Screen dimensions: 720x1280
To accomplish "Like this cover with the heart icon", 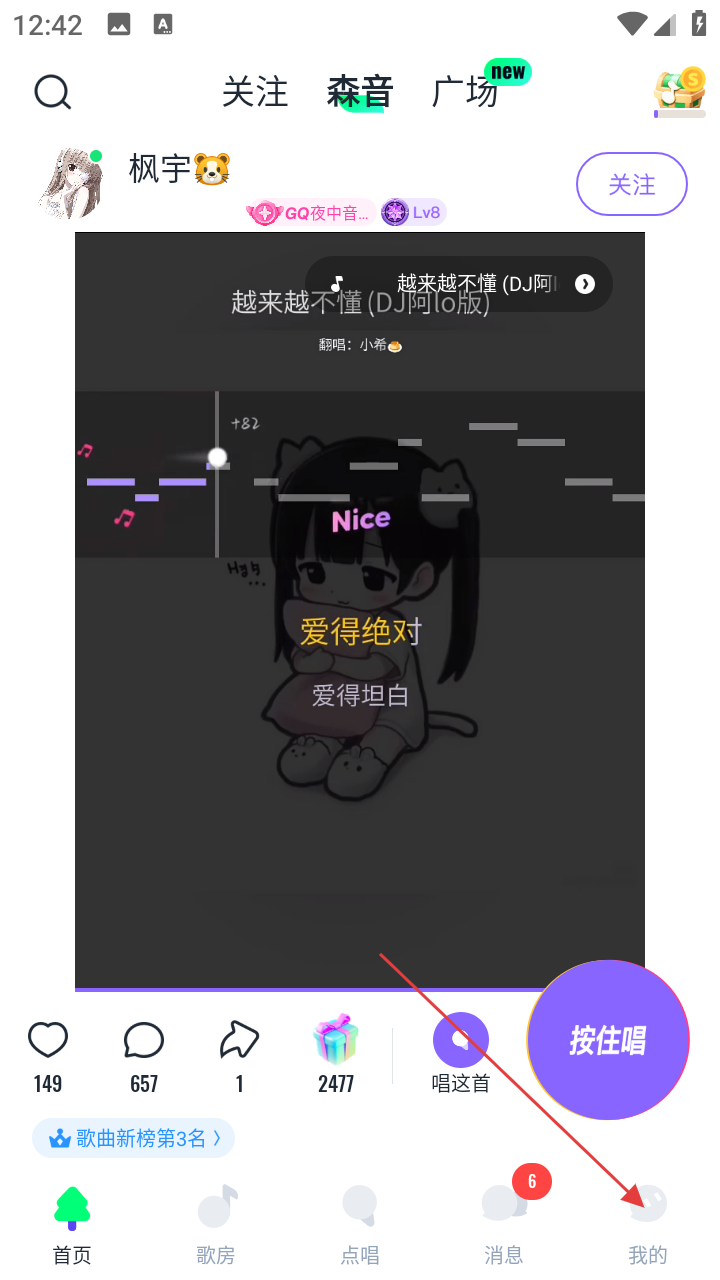I will pos(48,1041).
